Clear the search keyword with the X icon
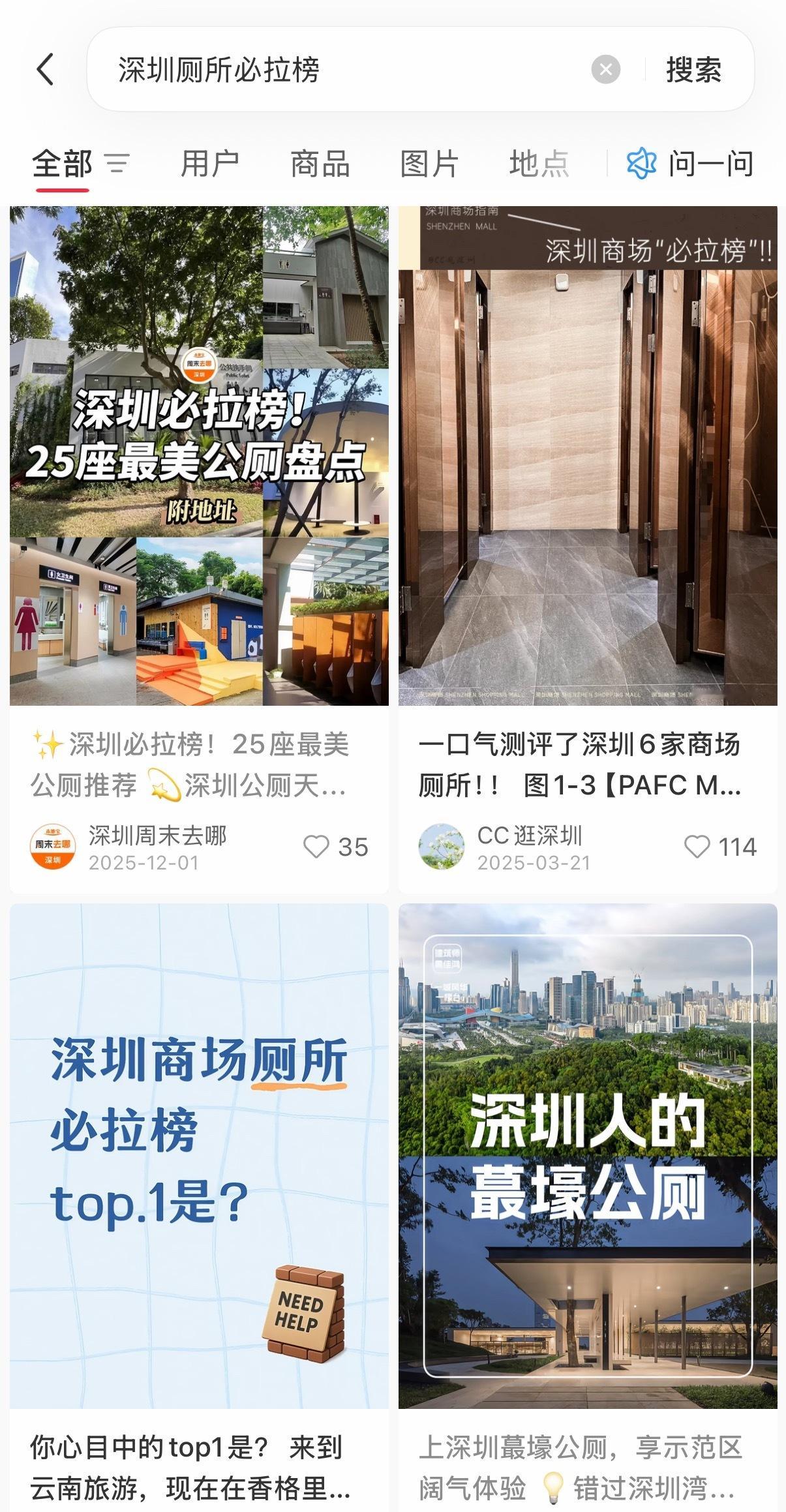This screenshot has width=786, height=1512. pyautogui.click(x=605, y=68)
